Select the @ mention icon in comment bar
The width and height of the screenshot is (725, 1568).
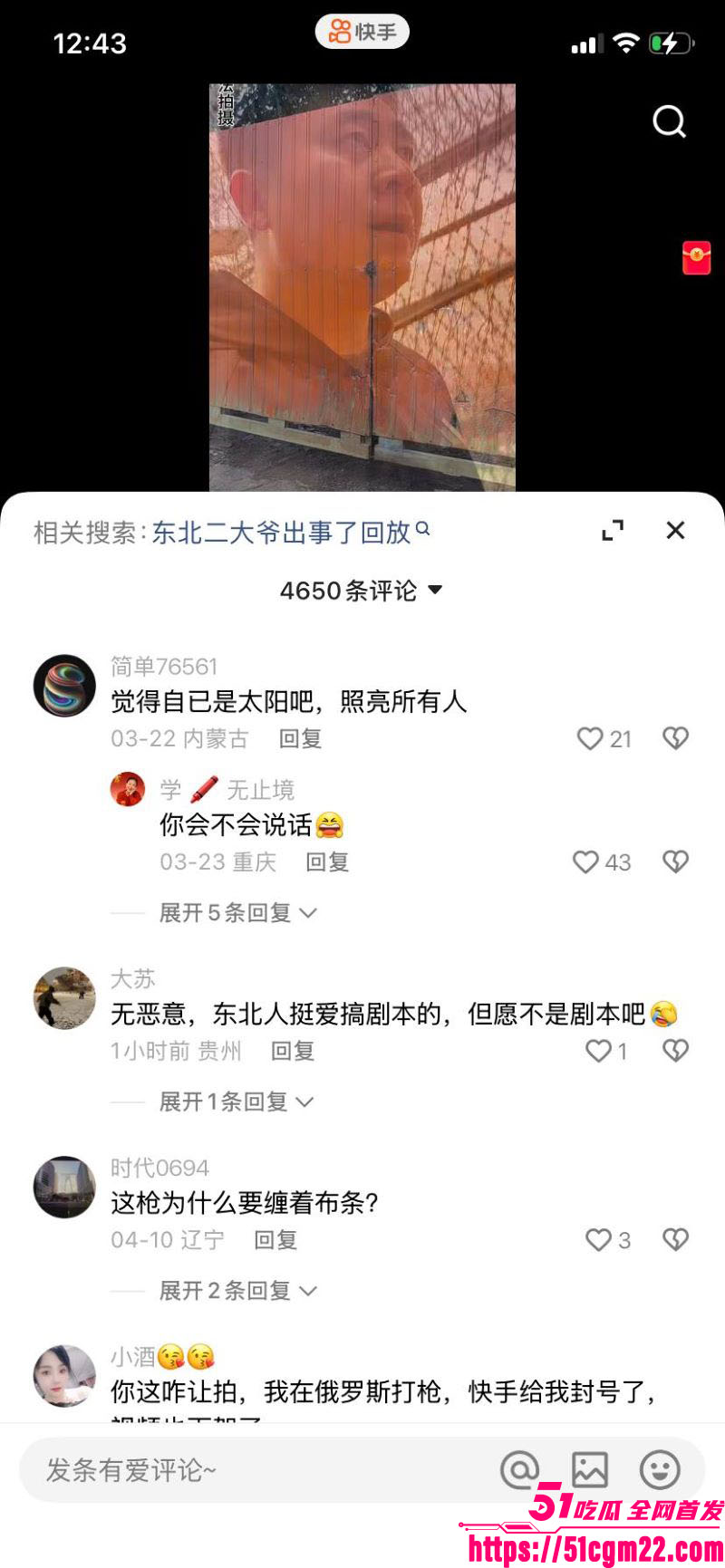(x=518, y=1469)
